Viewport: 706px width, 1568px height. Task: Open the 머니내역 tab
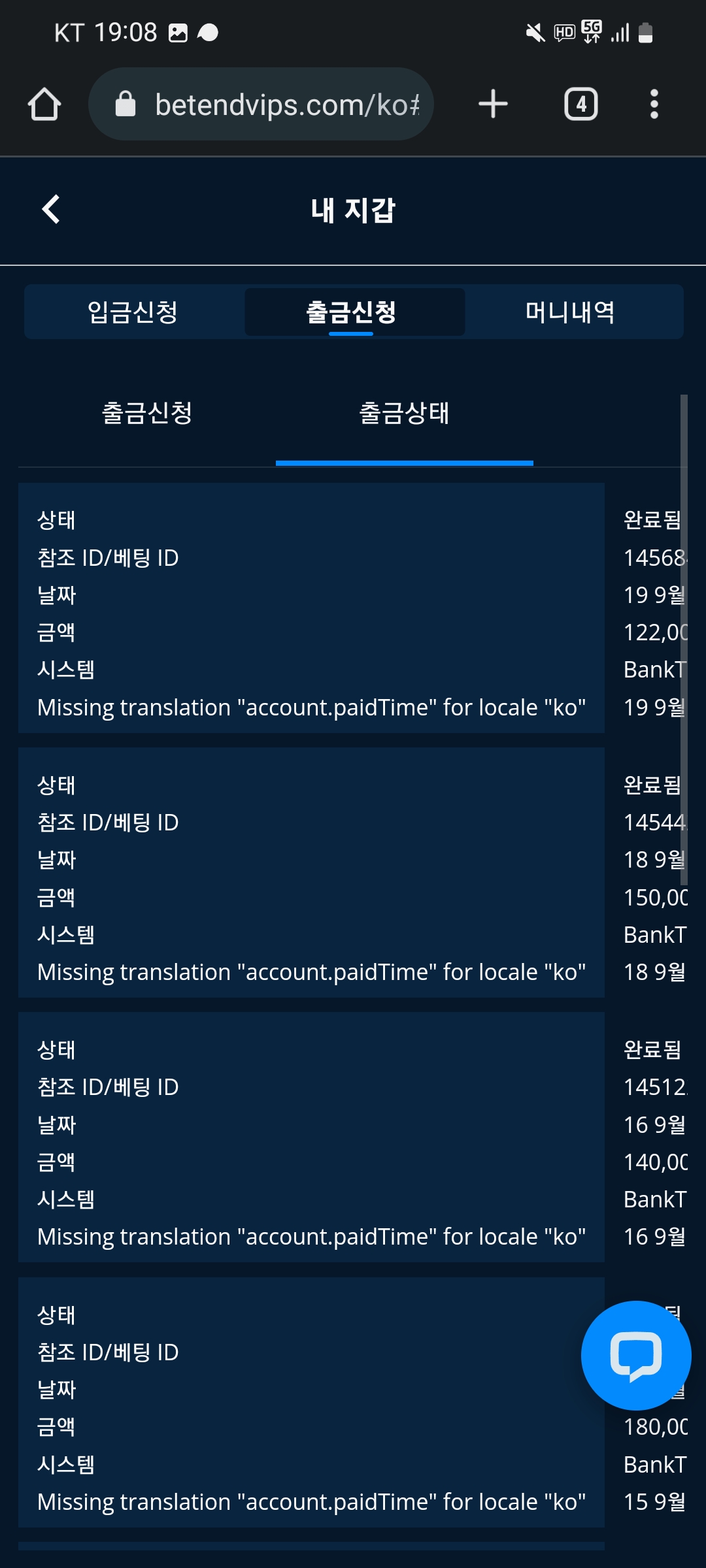click(x=571, y=312)
